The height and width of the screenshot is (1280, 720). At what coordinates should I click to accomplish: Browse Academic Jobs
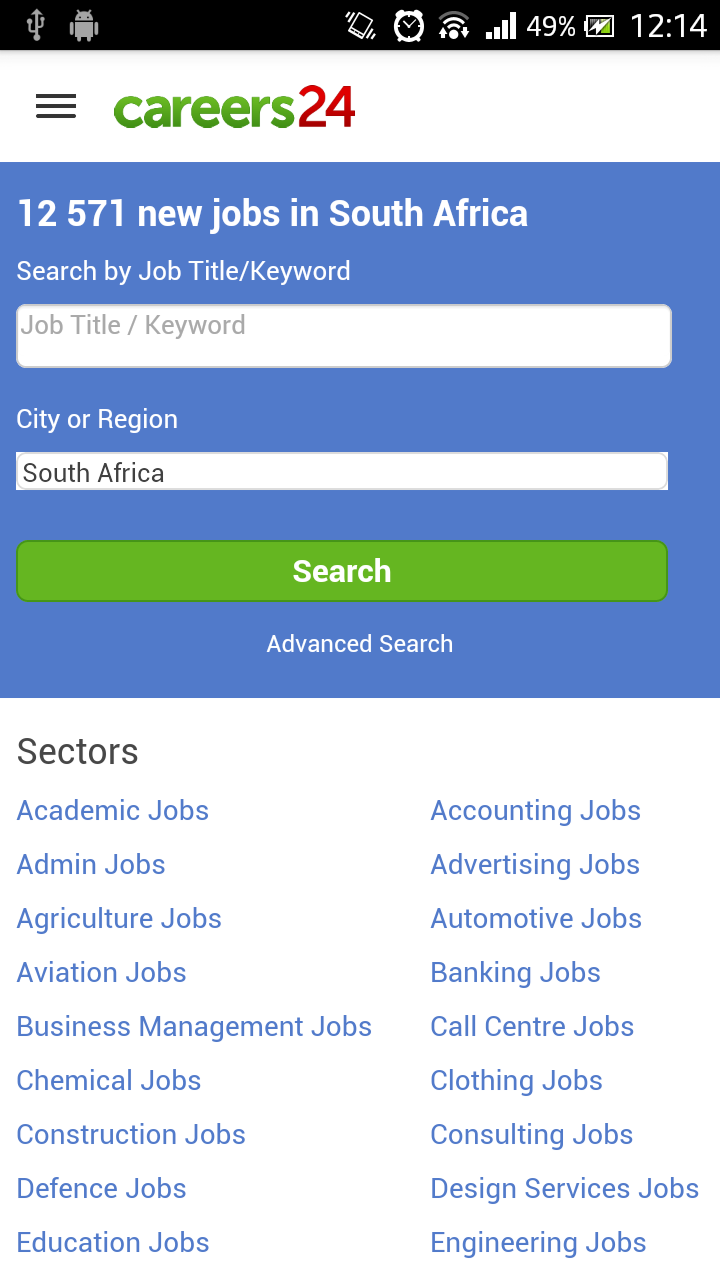point(112,810)
